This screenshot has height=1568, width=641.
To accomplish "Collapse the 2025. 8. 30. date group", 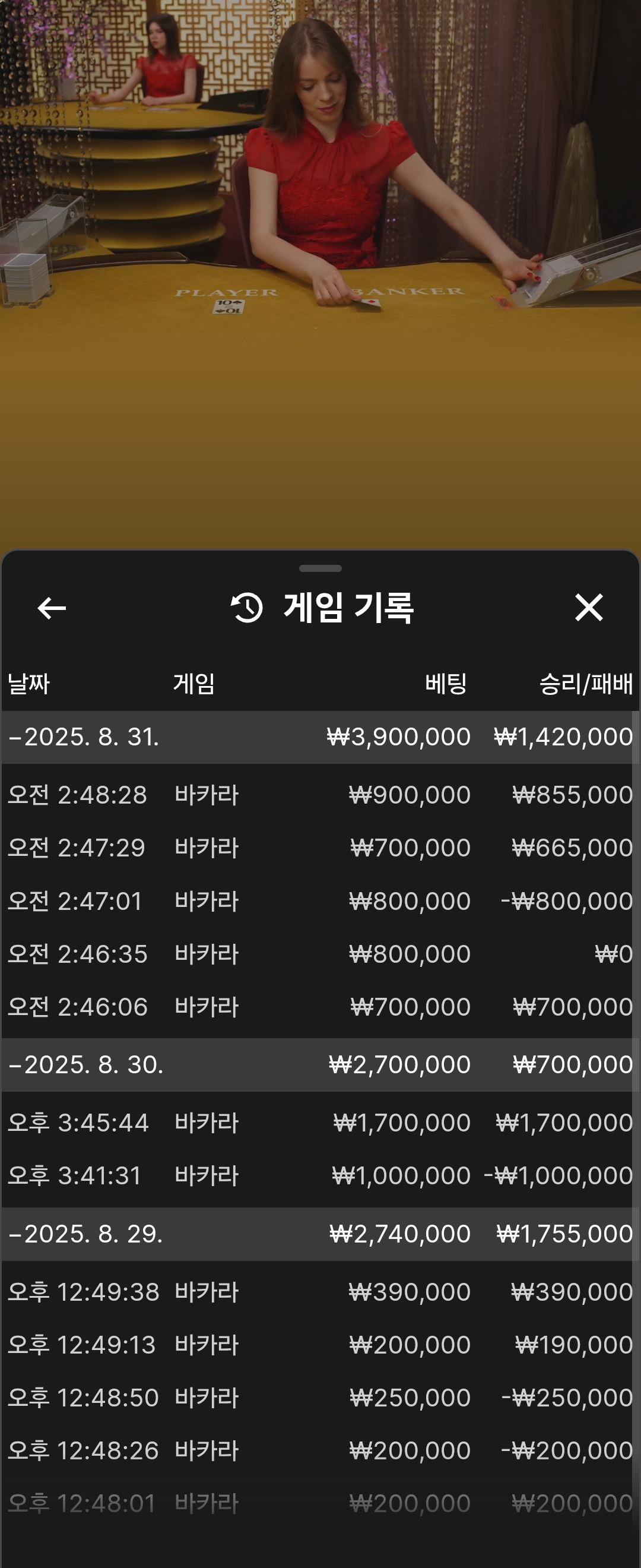I will (85, 1064).
